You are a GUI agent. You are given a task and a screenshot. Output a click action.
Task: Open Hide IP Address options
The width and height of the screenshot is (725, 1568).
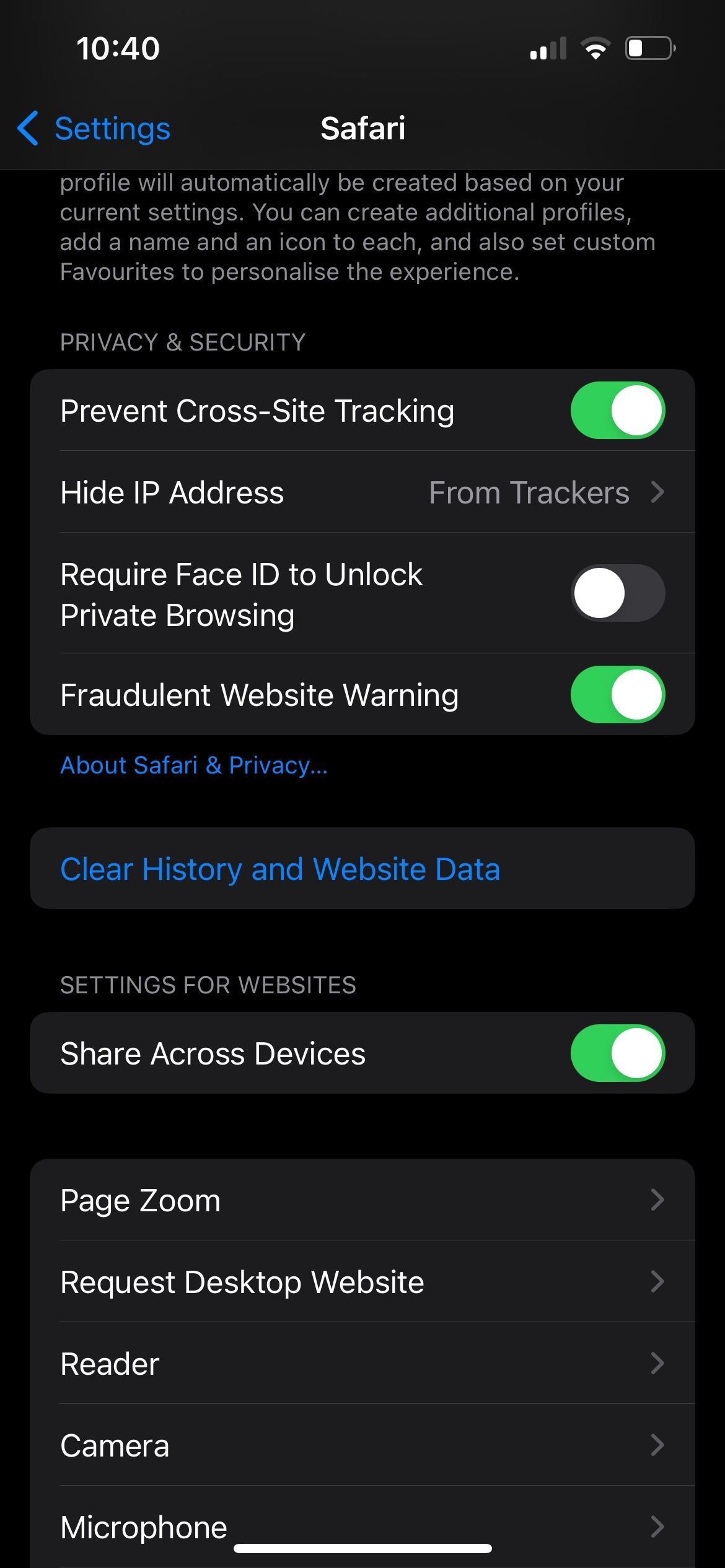point(362,492)
